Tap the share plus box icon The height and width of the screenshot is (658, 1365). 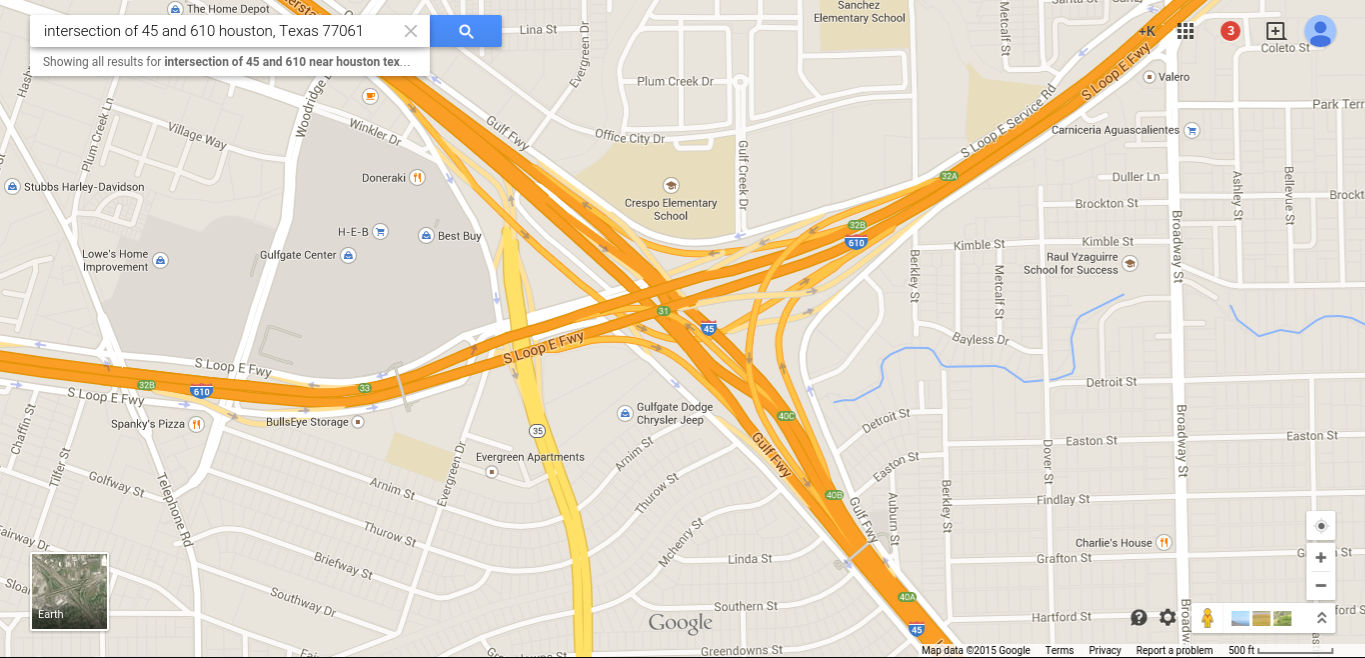[1275, 31]
